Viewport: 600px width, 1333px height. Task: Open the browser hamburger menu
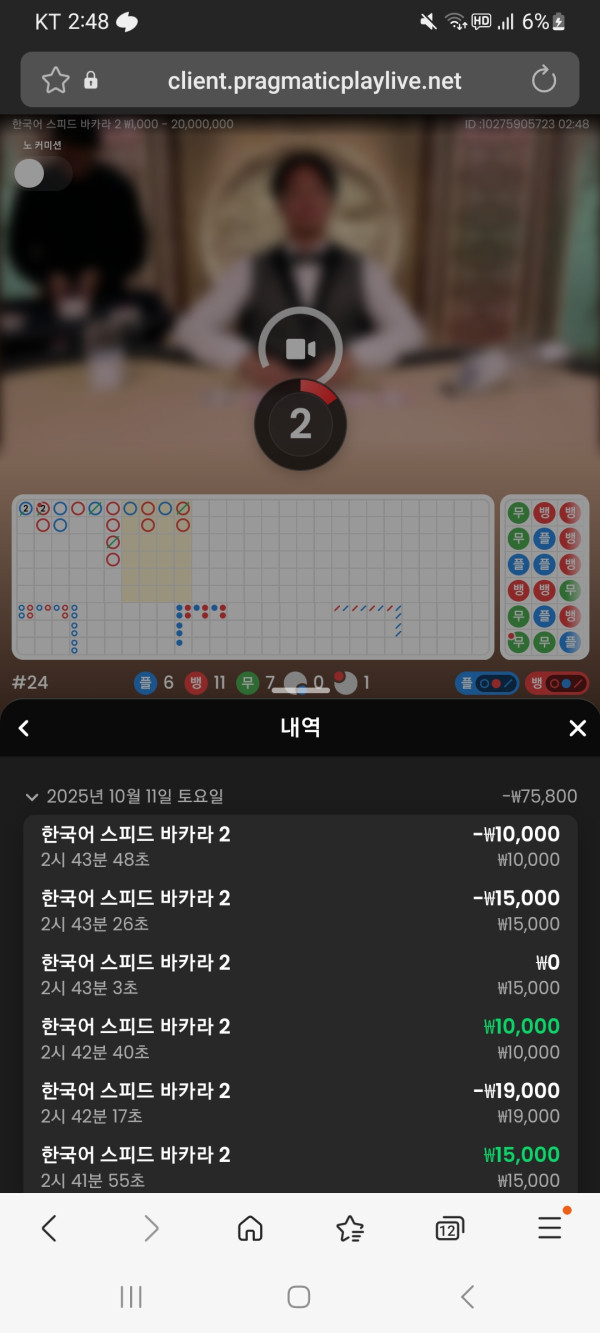click(x=549, y=1228)
